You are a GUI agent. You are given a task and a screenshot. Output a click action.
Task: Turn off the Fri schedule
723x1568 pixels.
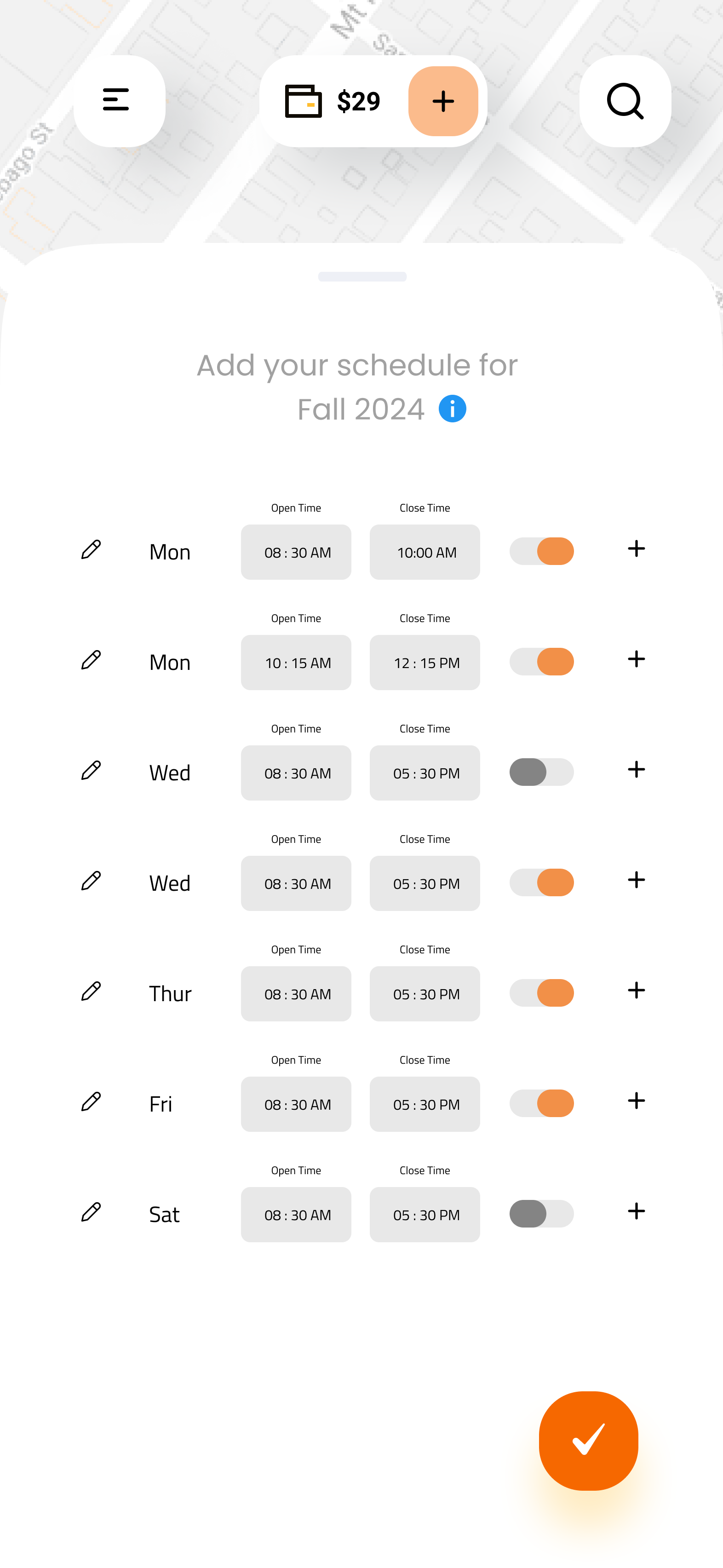pyautogui.click(x=542, y=1103)
